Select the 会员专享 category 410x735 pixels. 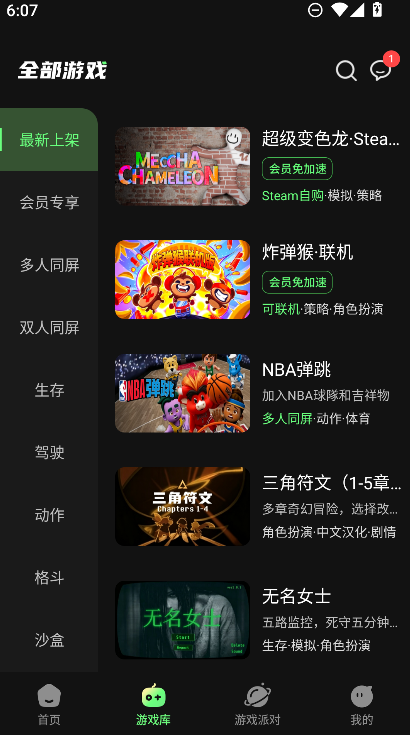click(x=49, y=202)
